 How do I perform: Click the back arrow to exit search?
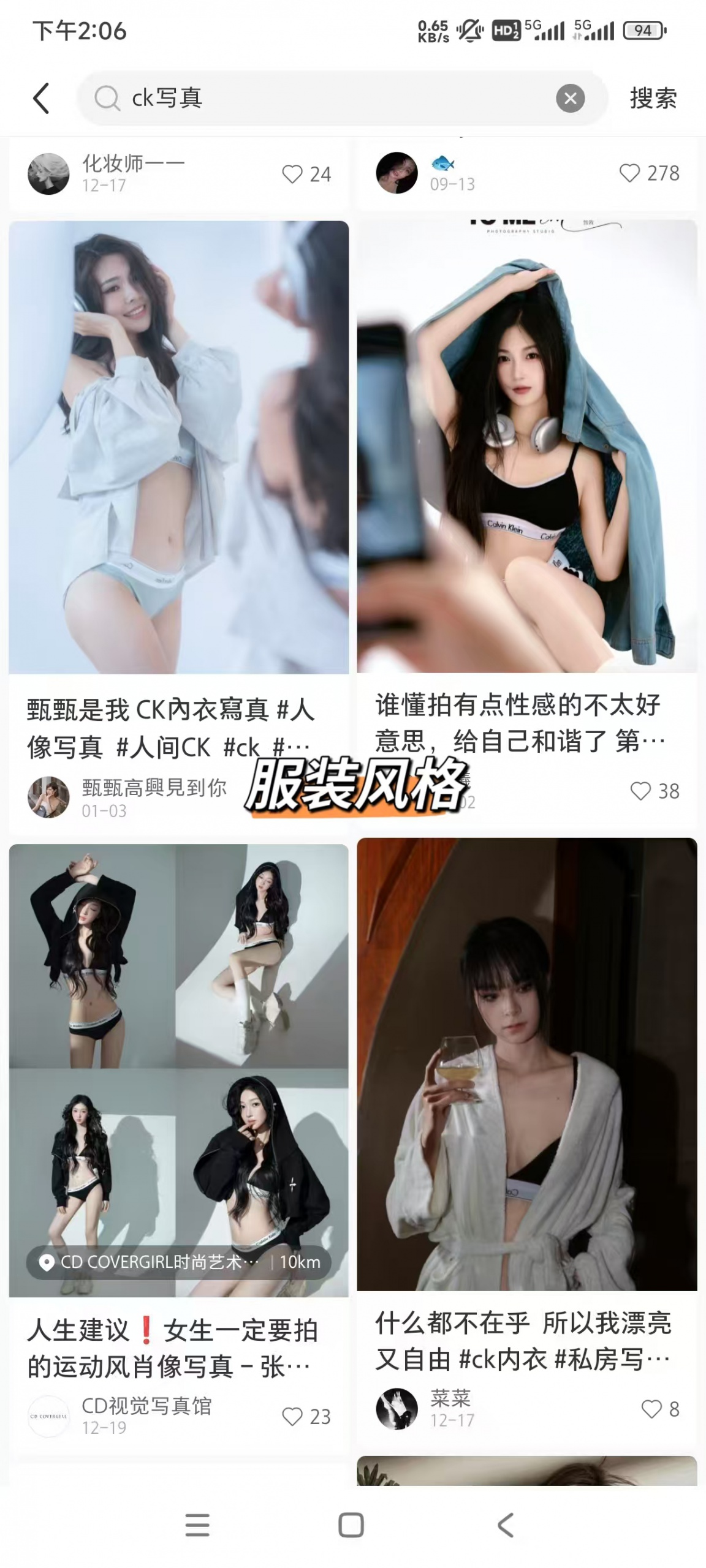(41, 98)
